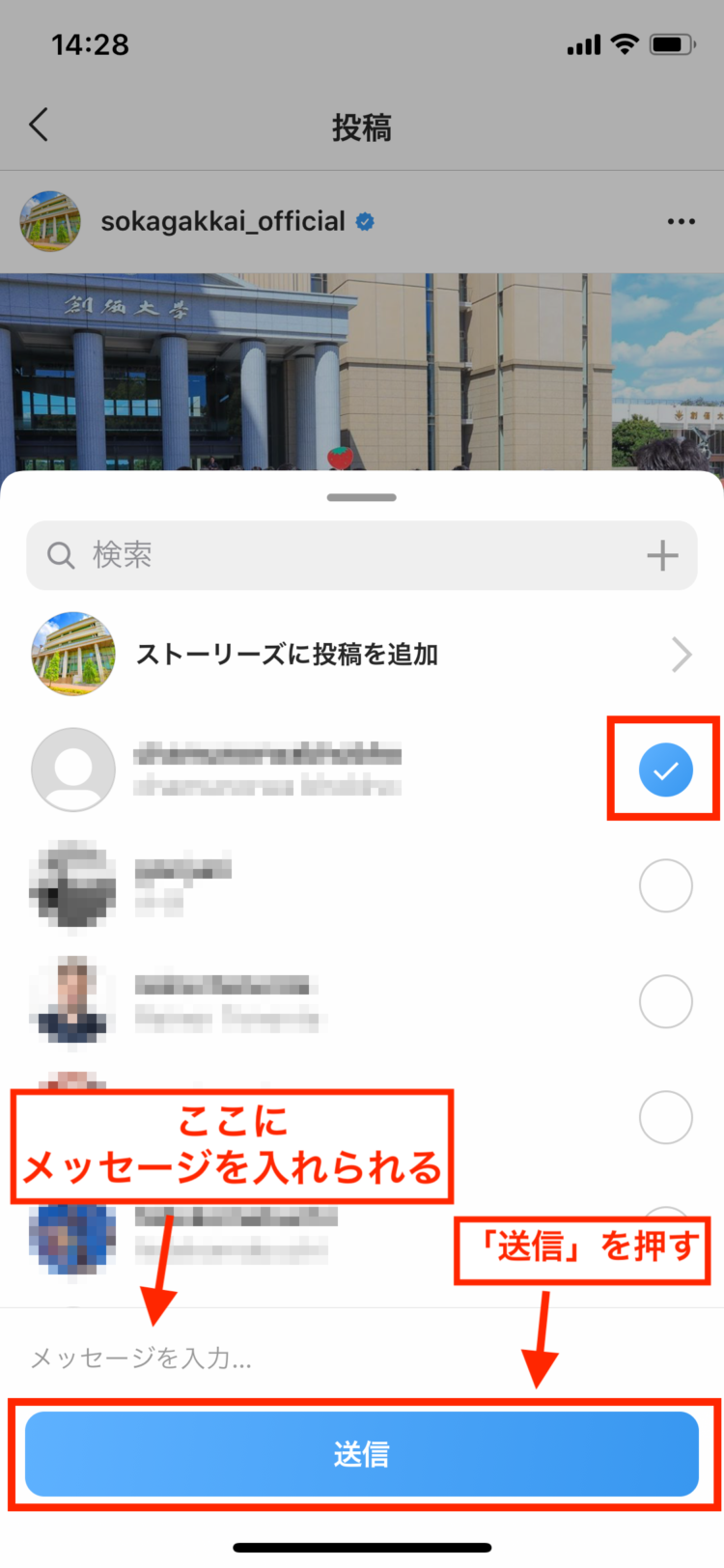Open sokagakkai_official profile

222,222
